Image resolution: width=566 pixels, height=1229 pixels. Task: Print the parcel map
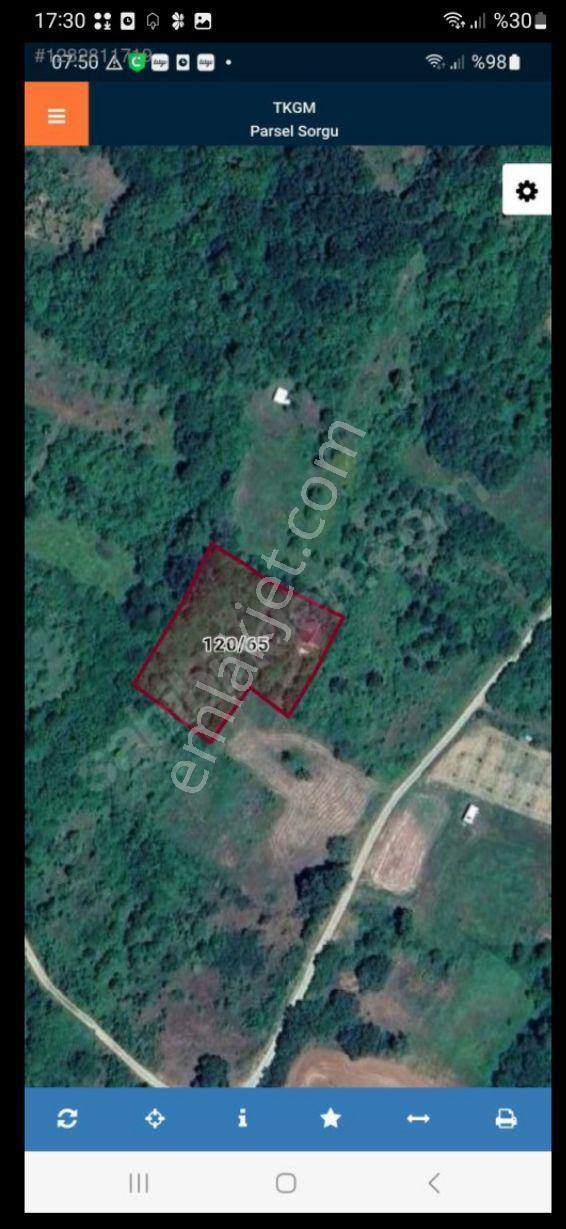(506, 1119)
